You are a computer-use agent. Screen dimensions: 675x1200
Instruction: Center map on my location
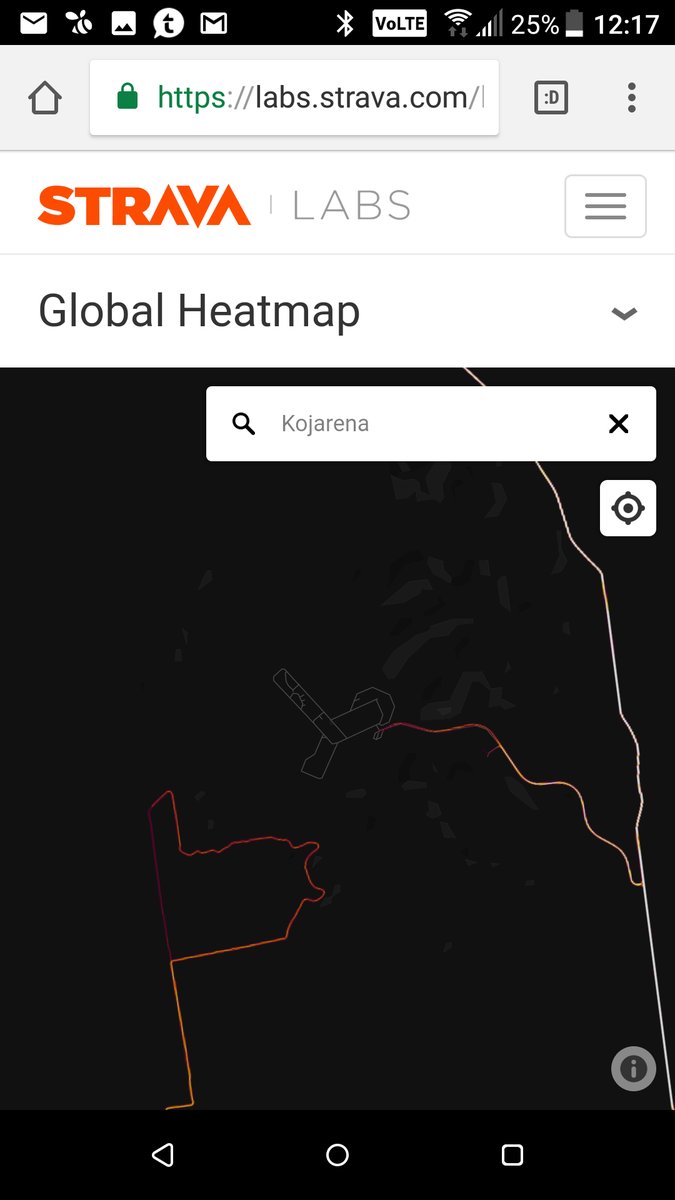click(x=628, y=508)
